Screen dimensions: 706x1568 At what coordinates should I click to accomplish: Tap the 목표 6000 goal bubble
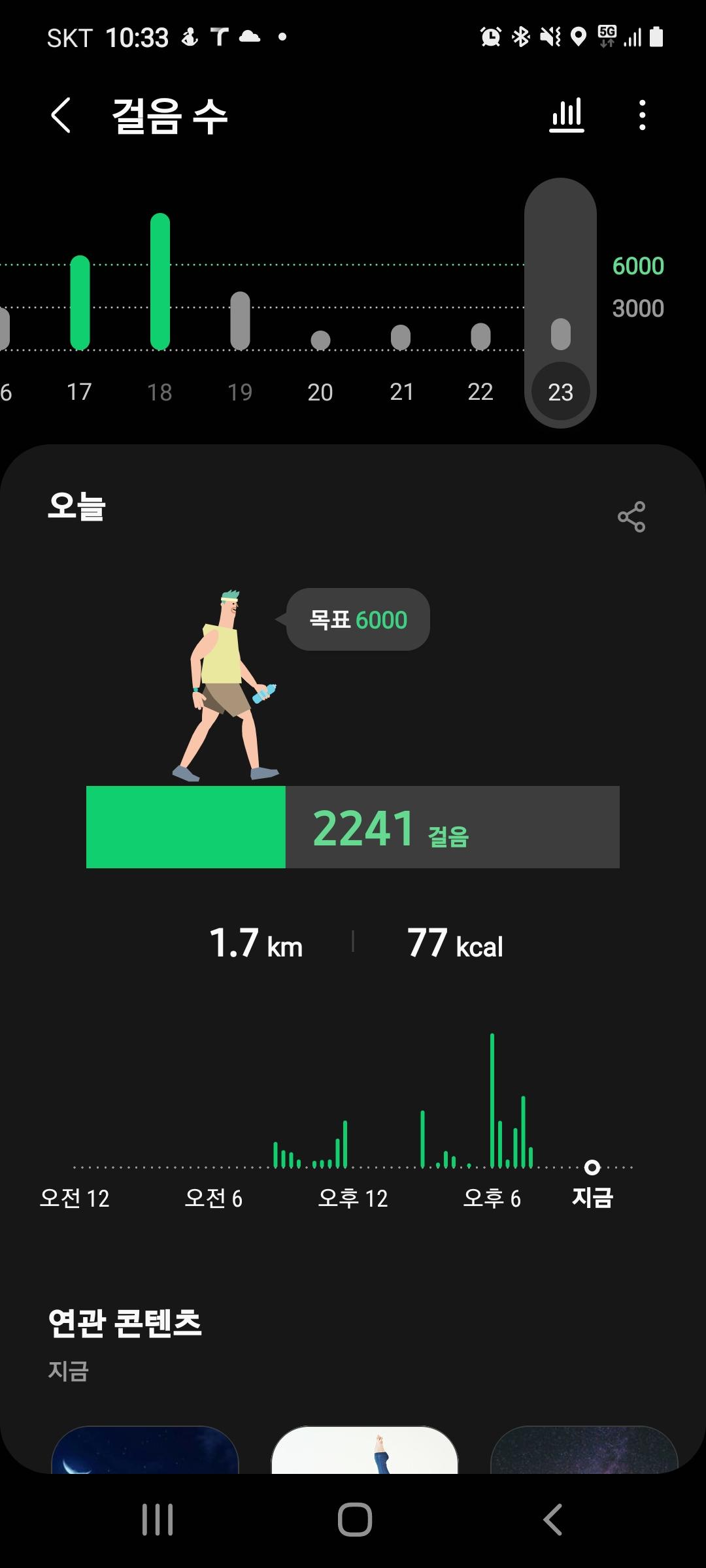tap(358, 619)
